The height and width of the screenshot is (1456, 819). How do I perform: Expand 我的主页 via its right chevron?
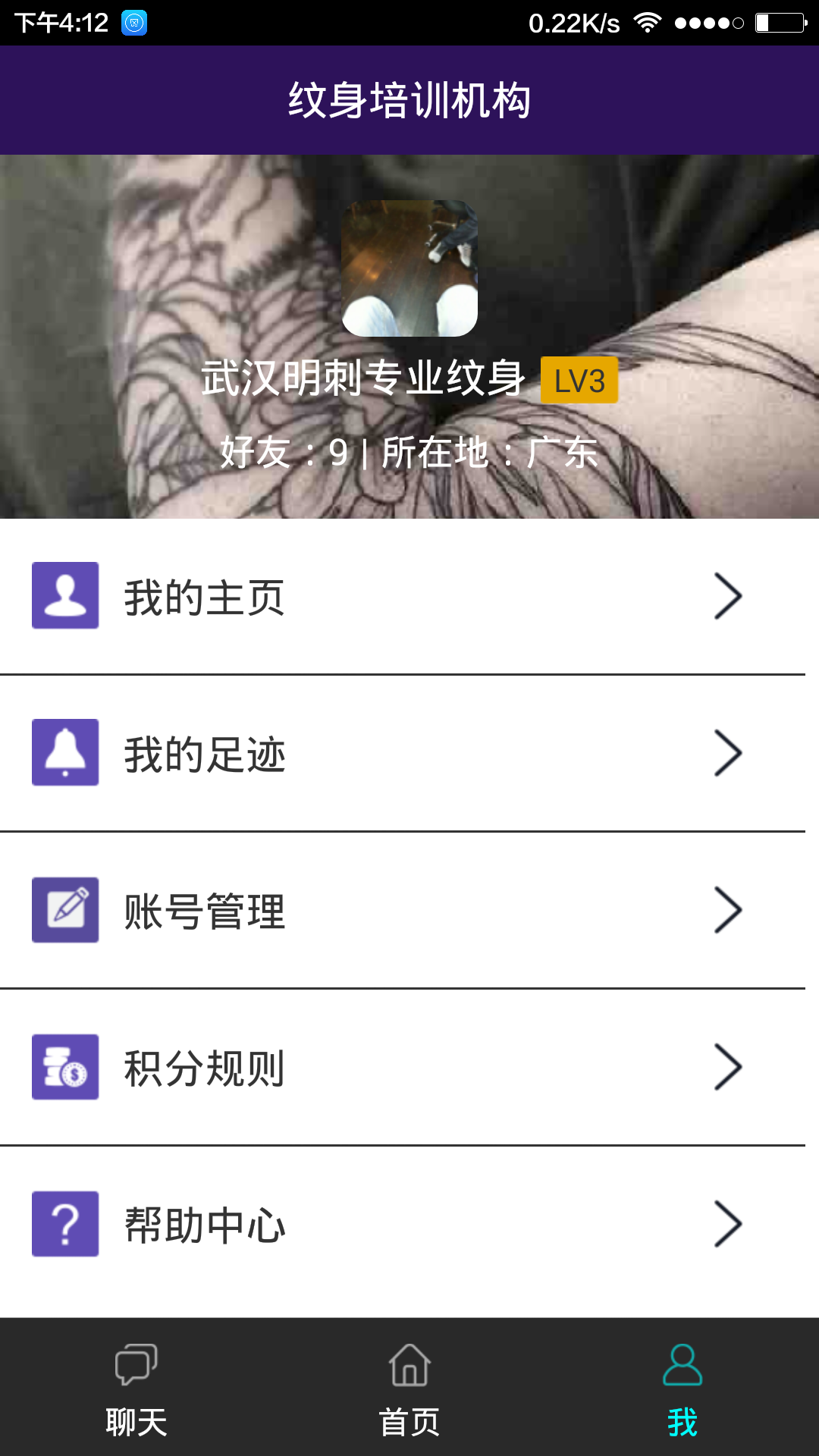pyautogui.click(x=726, y=597)
